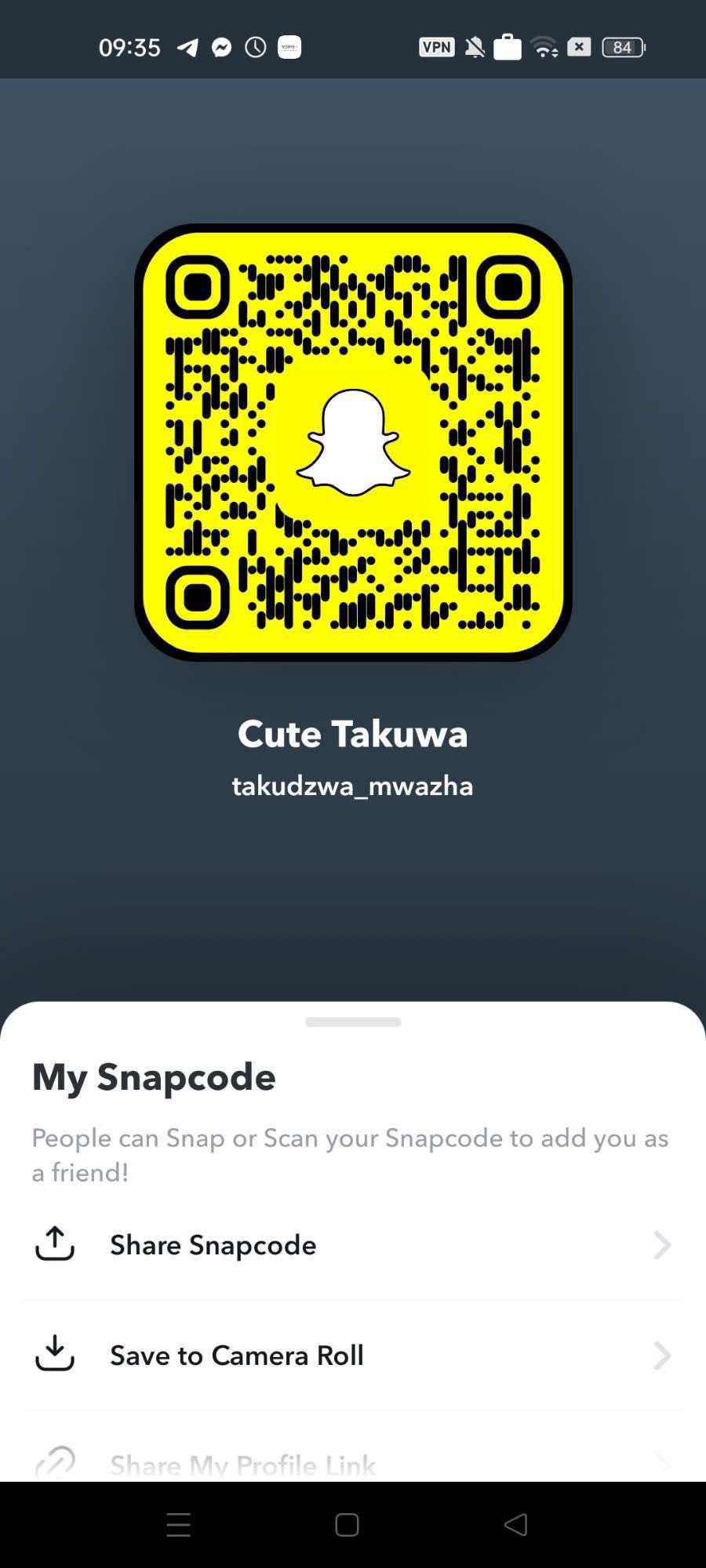Tap the battery indicator showing 84

coord(621,47)
